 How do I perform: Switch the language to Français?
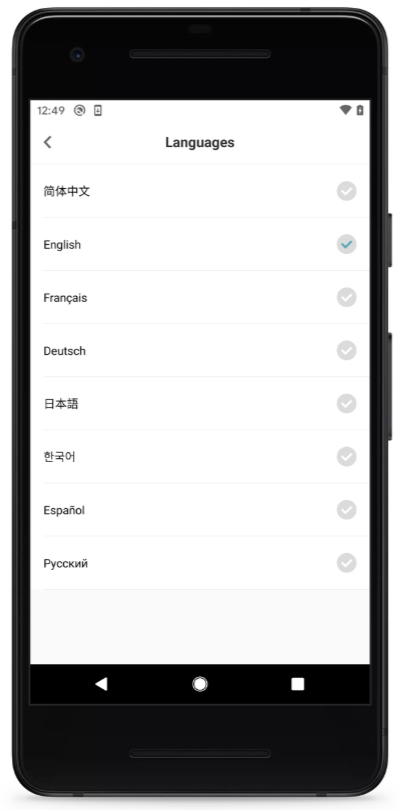(200, 298)
